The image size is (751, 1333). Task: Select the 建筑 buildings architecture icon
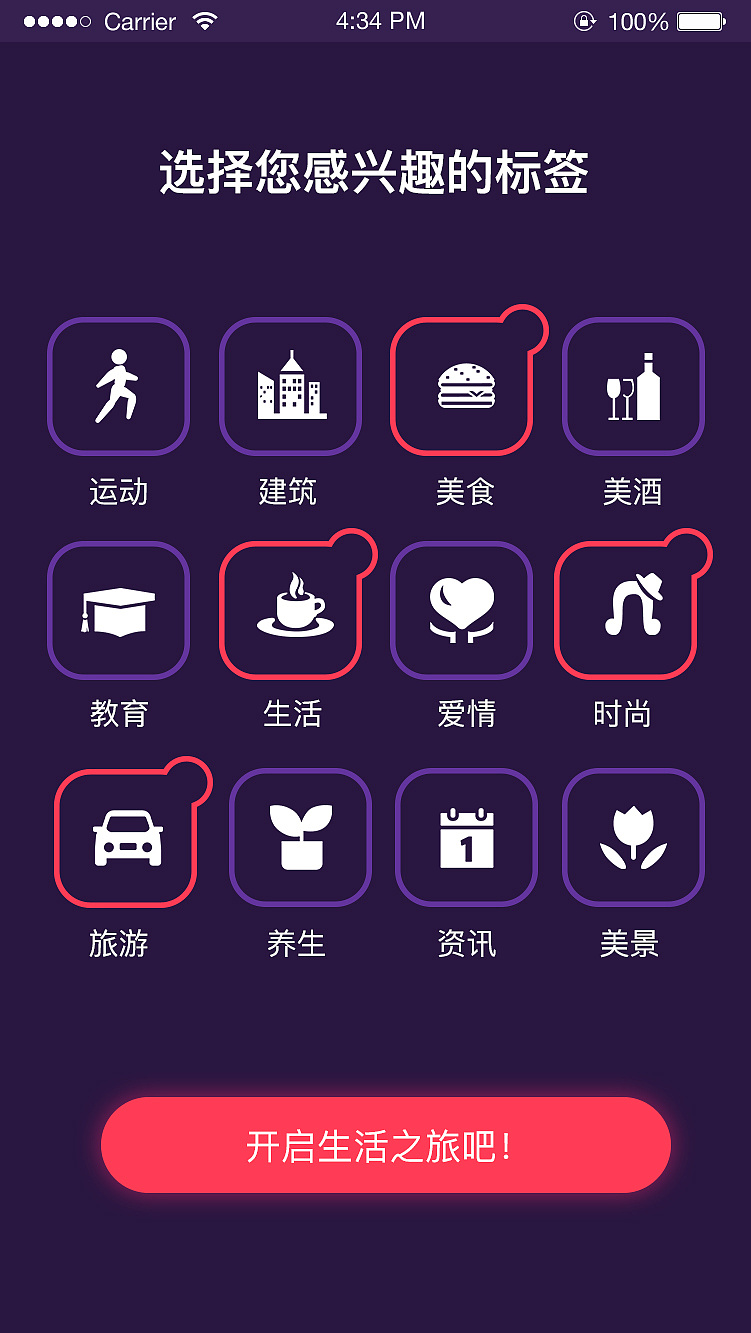point(290,386)
